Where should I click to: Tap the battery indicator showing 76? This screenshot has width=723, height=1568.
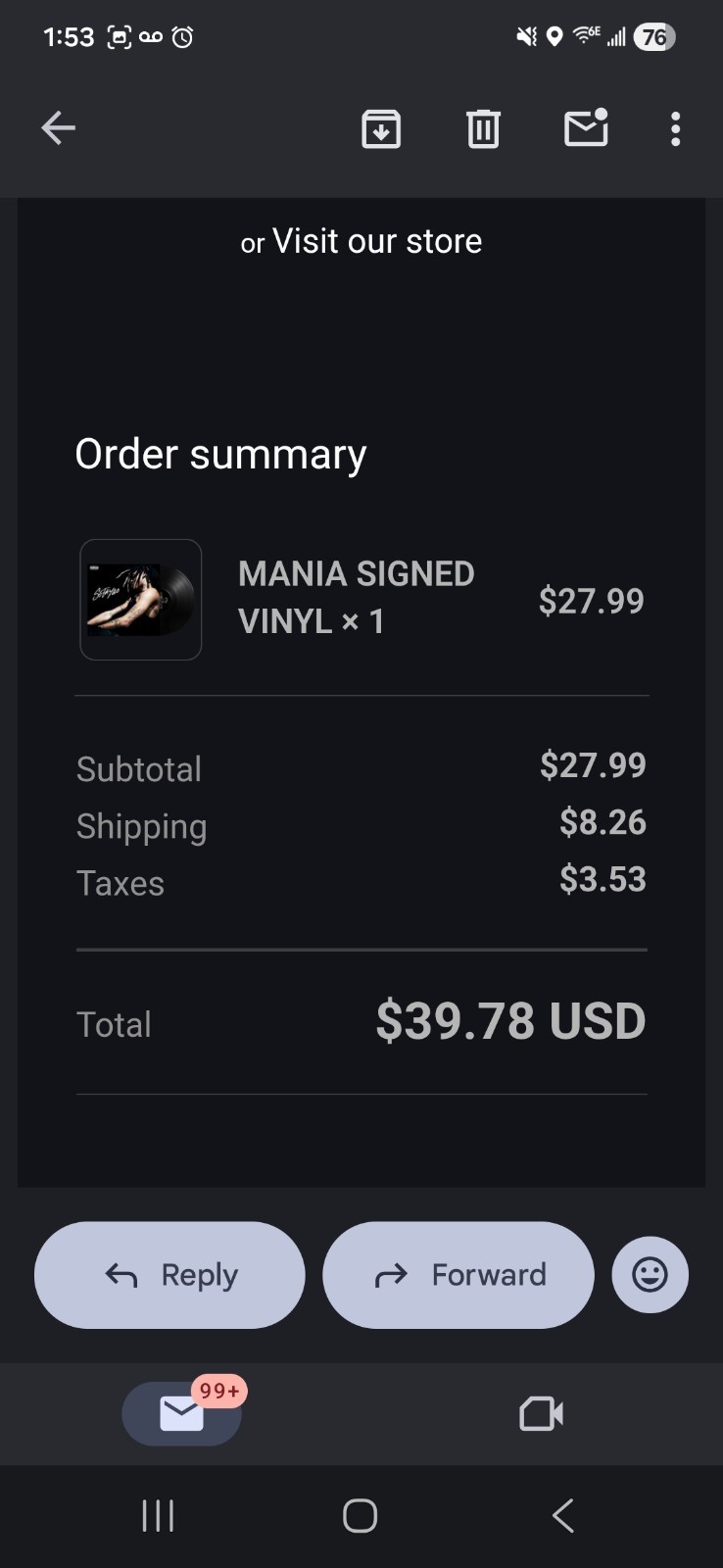pos(653,36)
